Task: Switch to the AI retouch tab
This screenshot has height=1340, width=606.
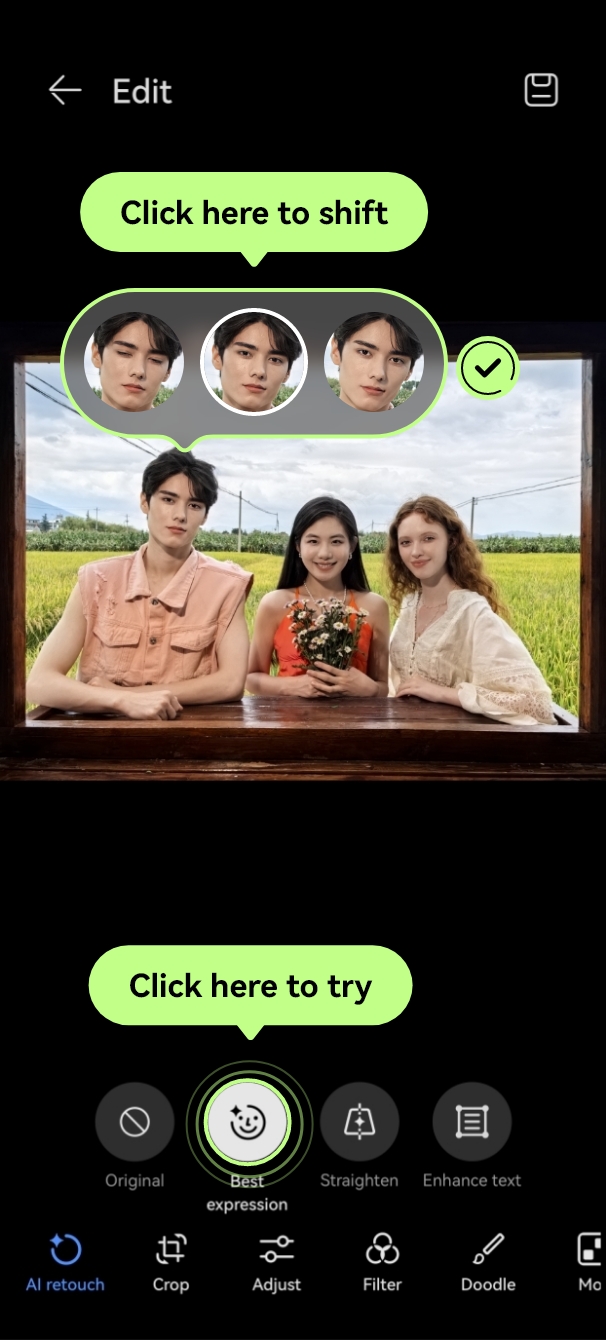Action: (x=65, y=1262)
